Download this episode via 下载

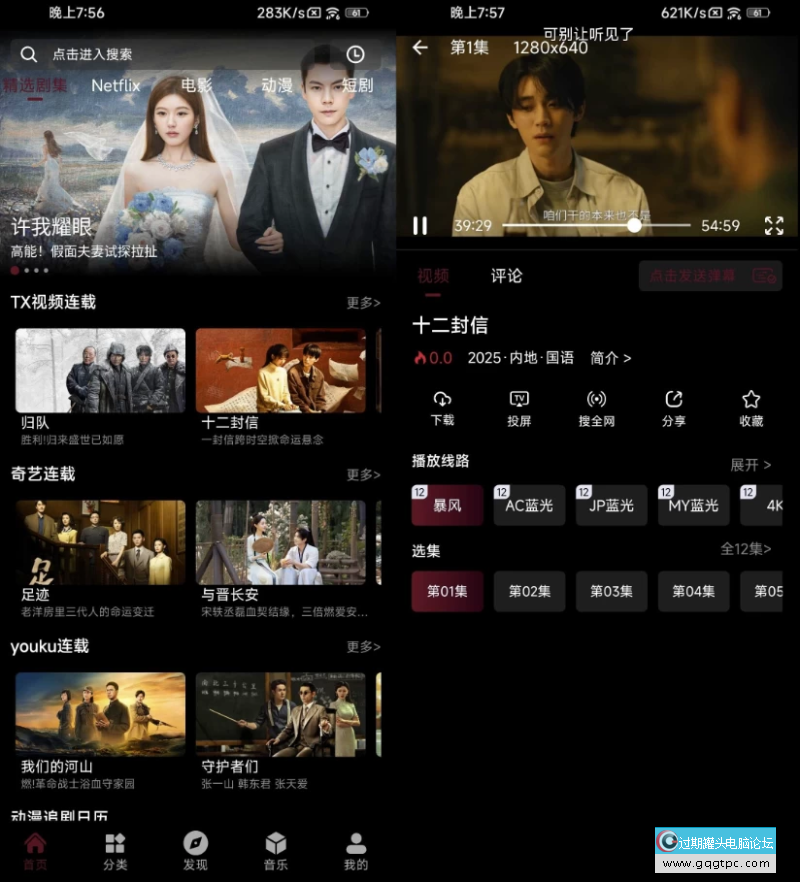pyautogui.click(x=442, y=408)
